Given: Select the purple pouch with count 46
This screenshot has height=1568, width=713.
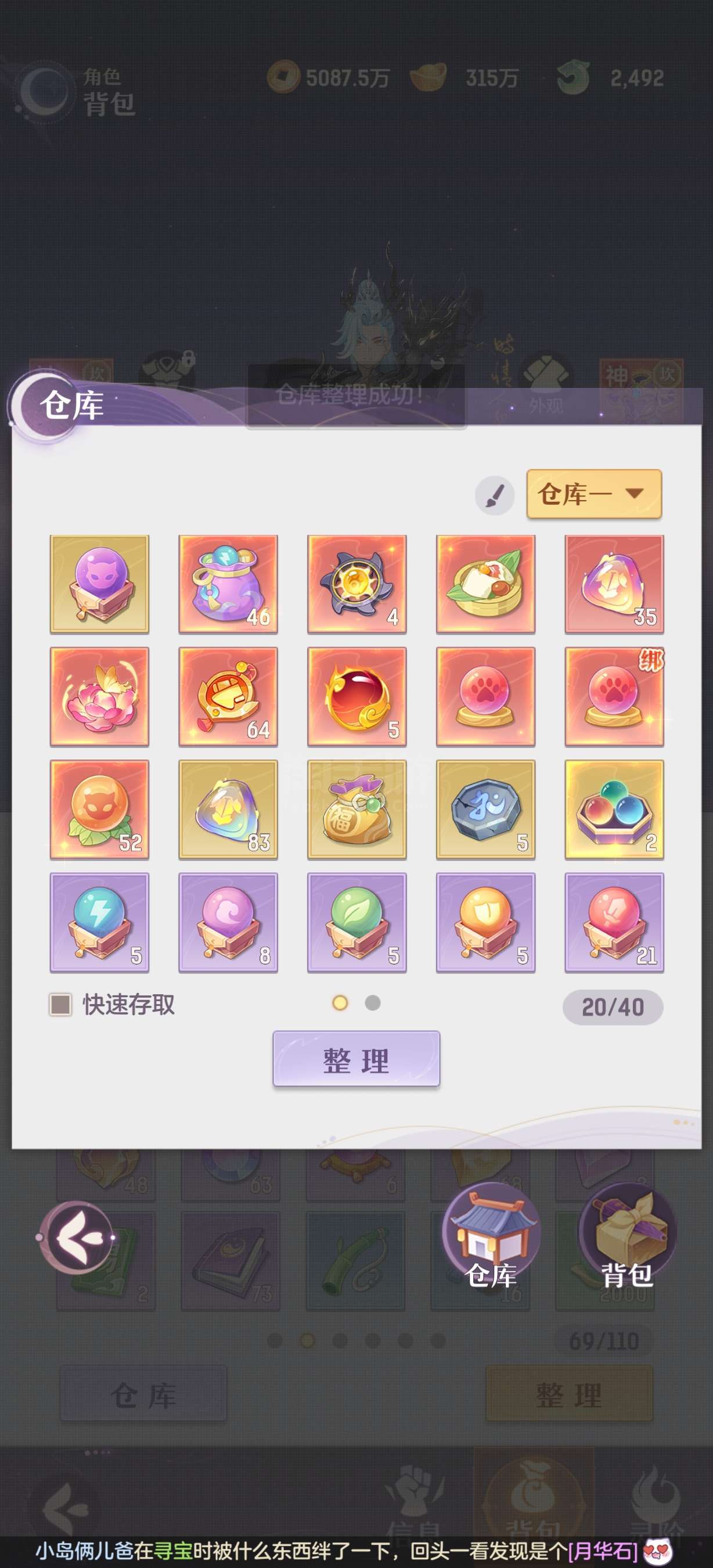Looking at the screenshot, I should tap(228, 584).
